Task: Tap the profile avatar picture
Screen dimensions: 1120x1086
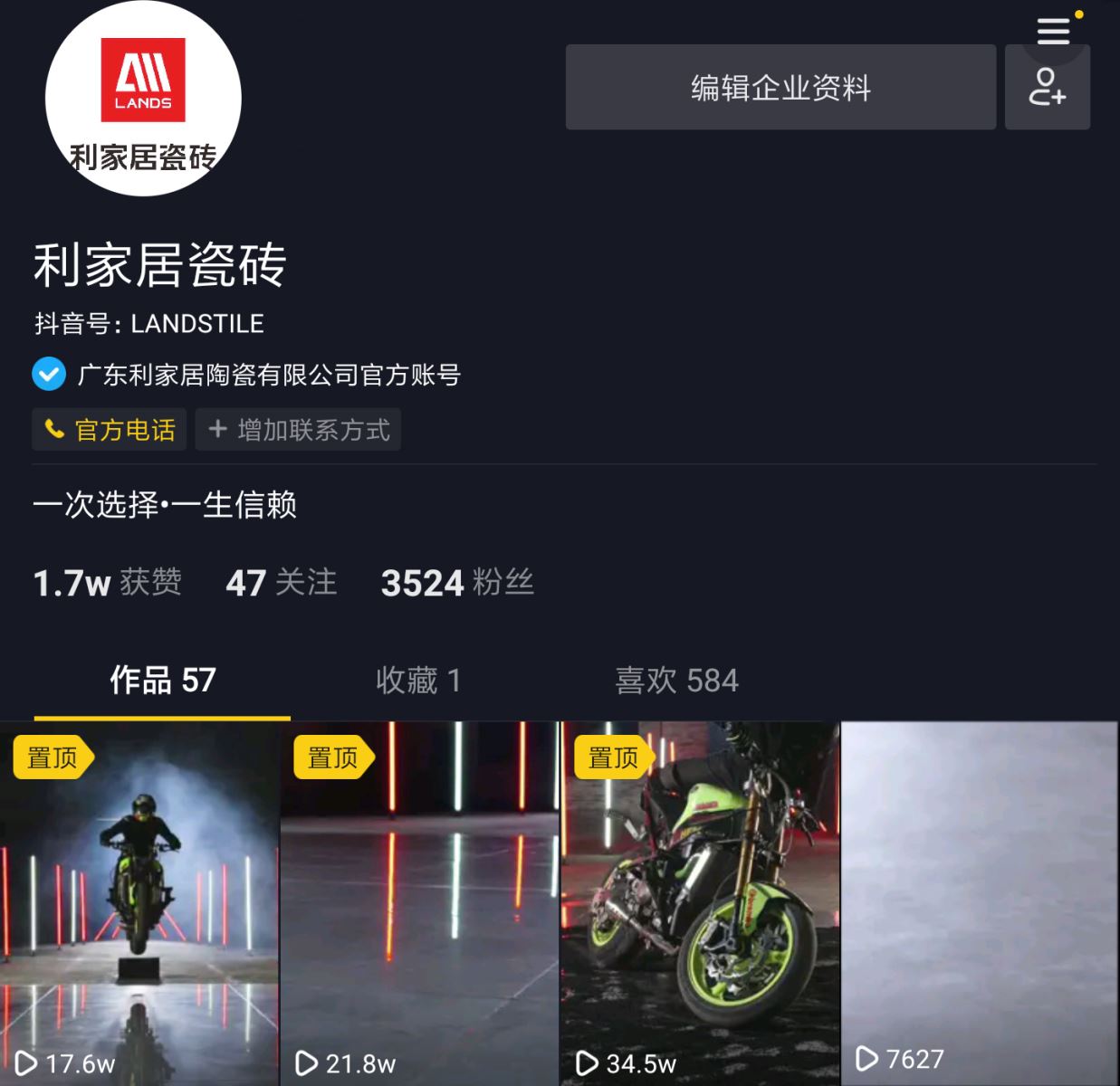Action: 143,98
